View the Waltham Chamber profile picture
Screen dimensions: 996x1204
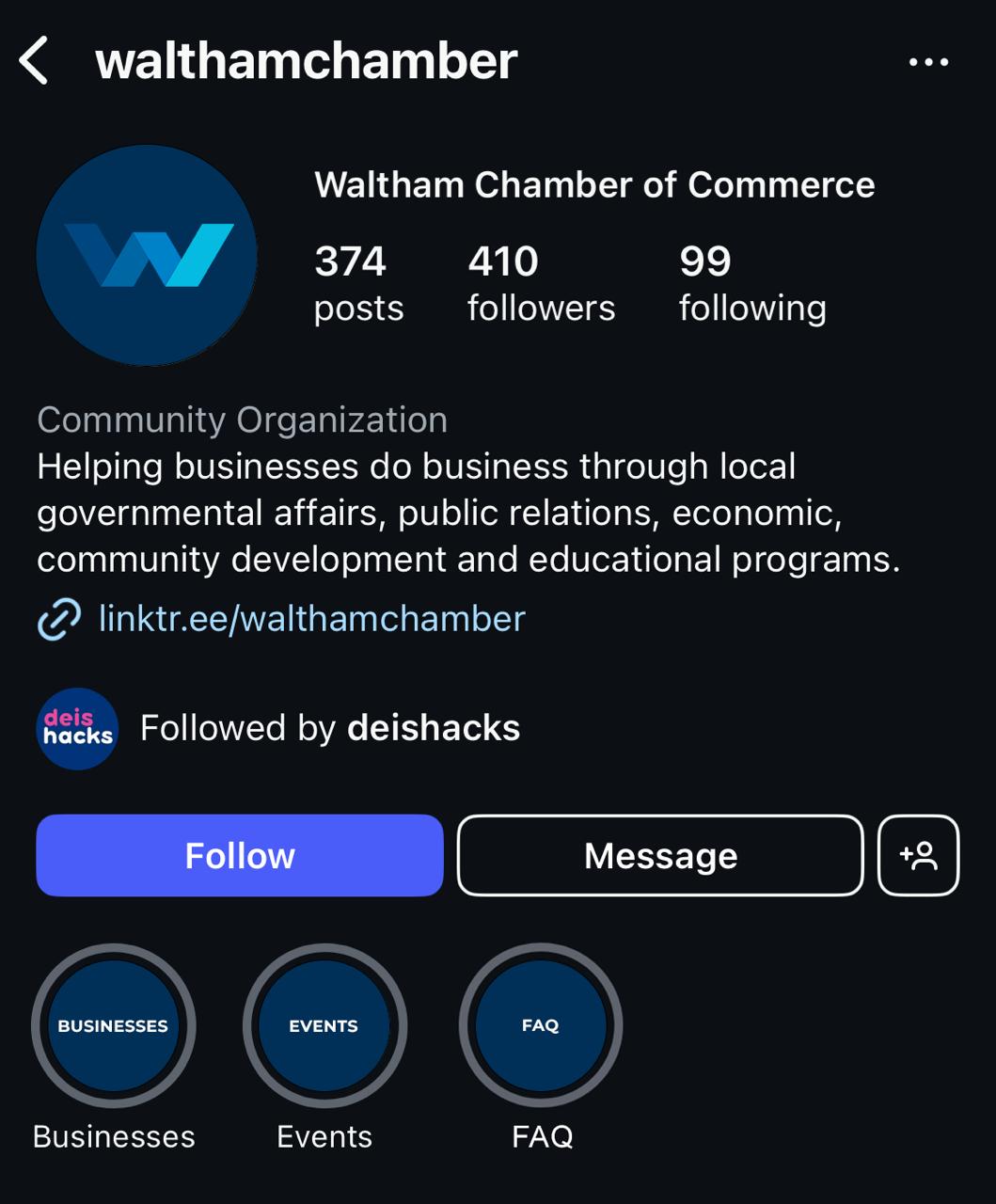[x=147, y=255]
